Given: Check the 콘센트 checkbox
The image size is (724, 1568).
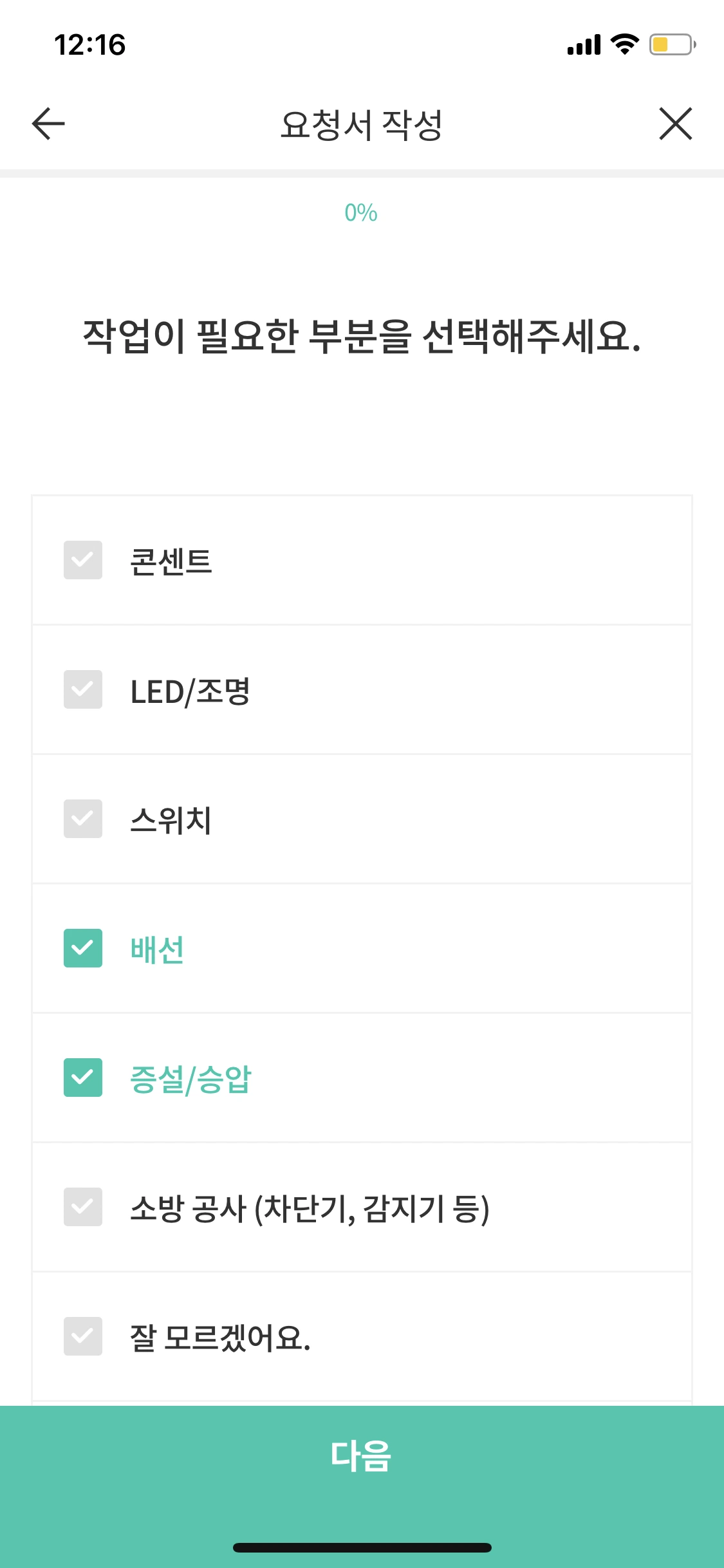Looking at the screenshot, I should [82, 562].
